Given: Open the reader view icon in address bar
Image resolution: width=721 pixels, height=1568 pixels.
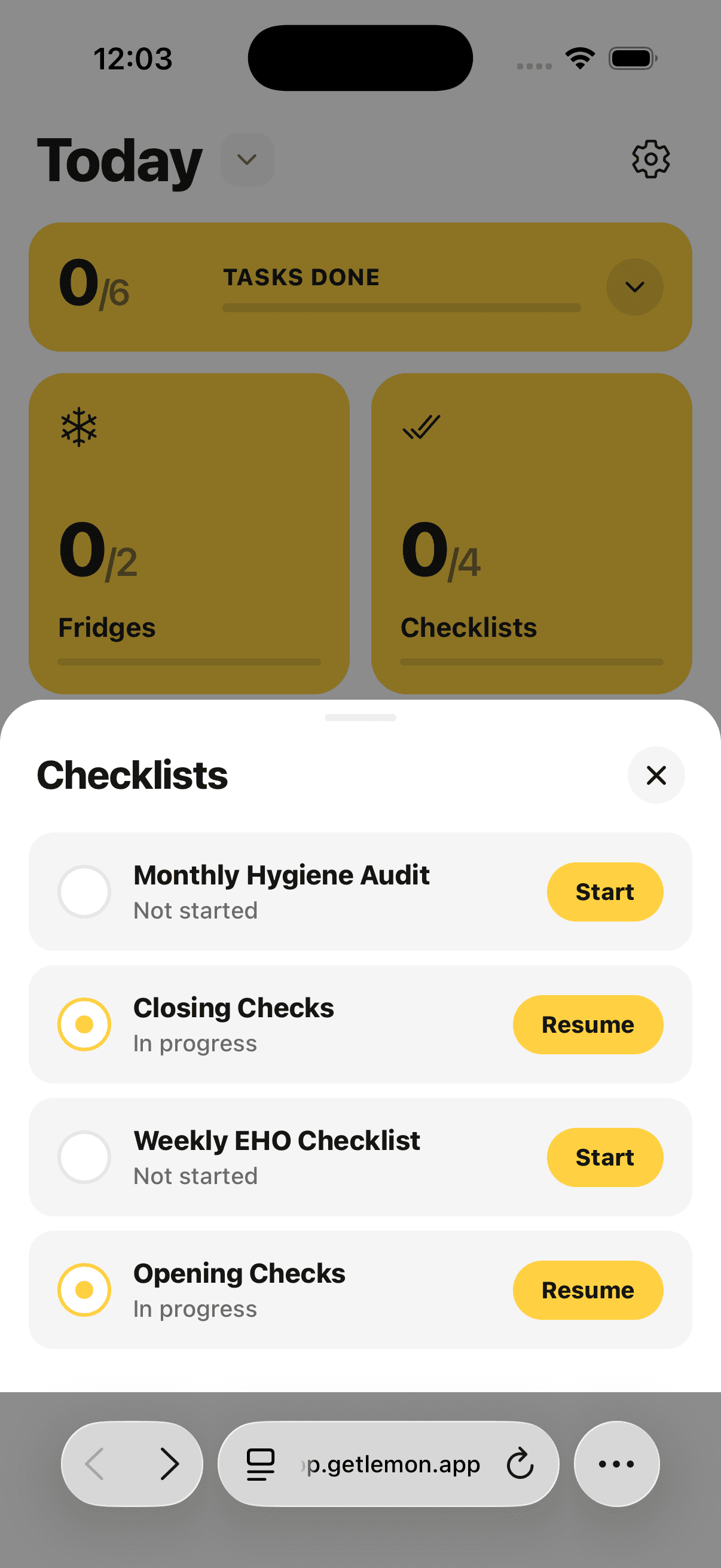Looking at the screenshot, I should pos(259,1465).
